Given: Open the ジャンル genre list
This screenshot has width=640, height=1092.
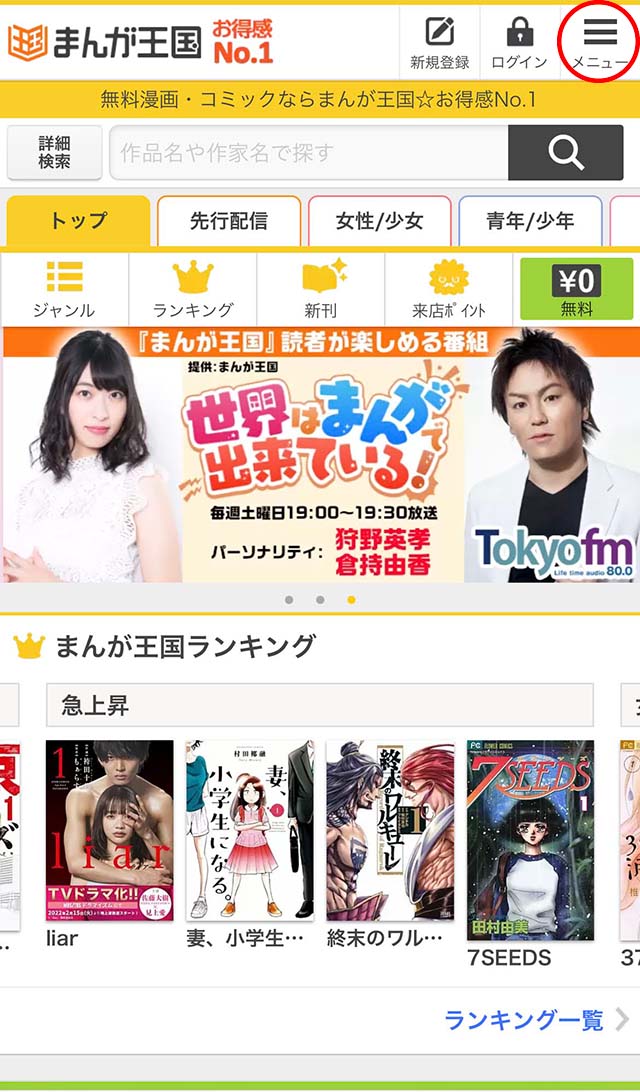Looking at the screenshot, I should [x=64, y=288].
